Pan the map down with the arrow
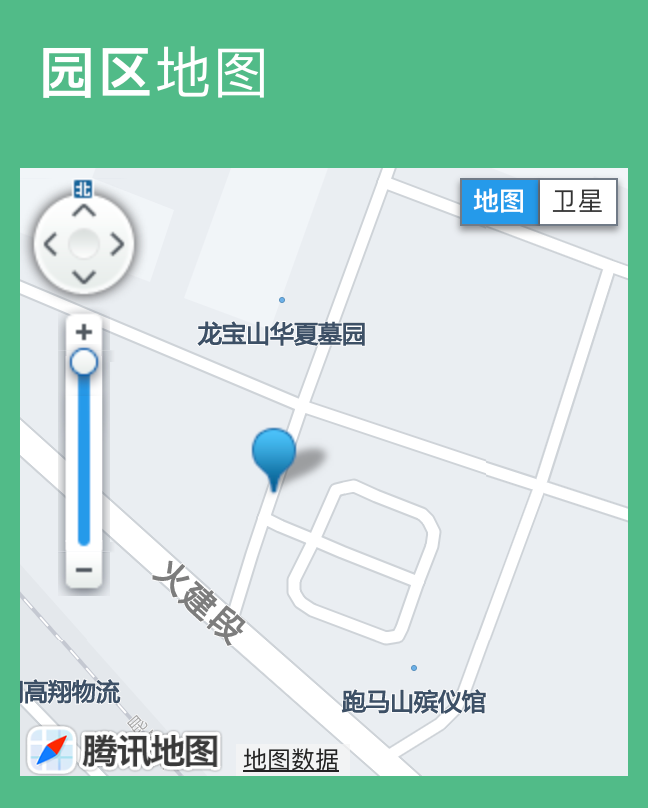Viewport: 648px width, 808px height. click(84, 276)
